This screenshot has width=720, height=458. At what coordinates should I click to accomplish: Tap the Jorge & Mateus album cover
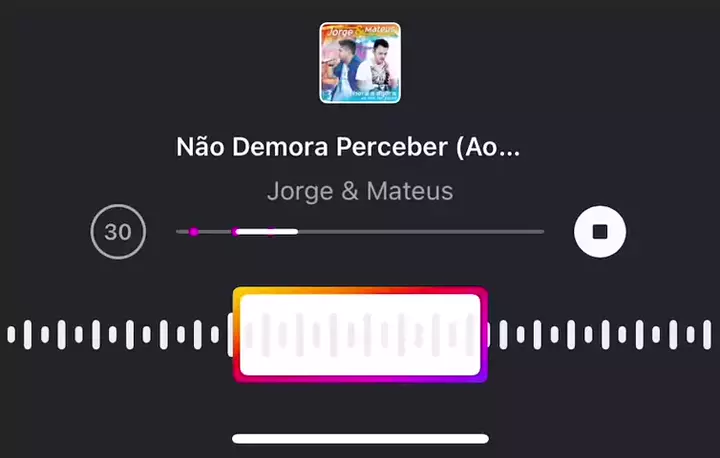coord(360,63)
